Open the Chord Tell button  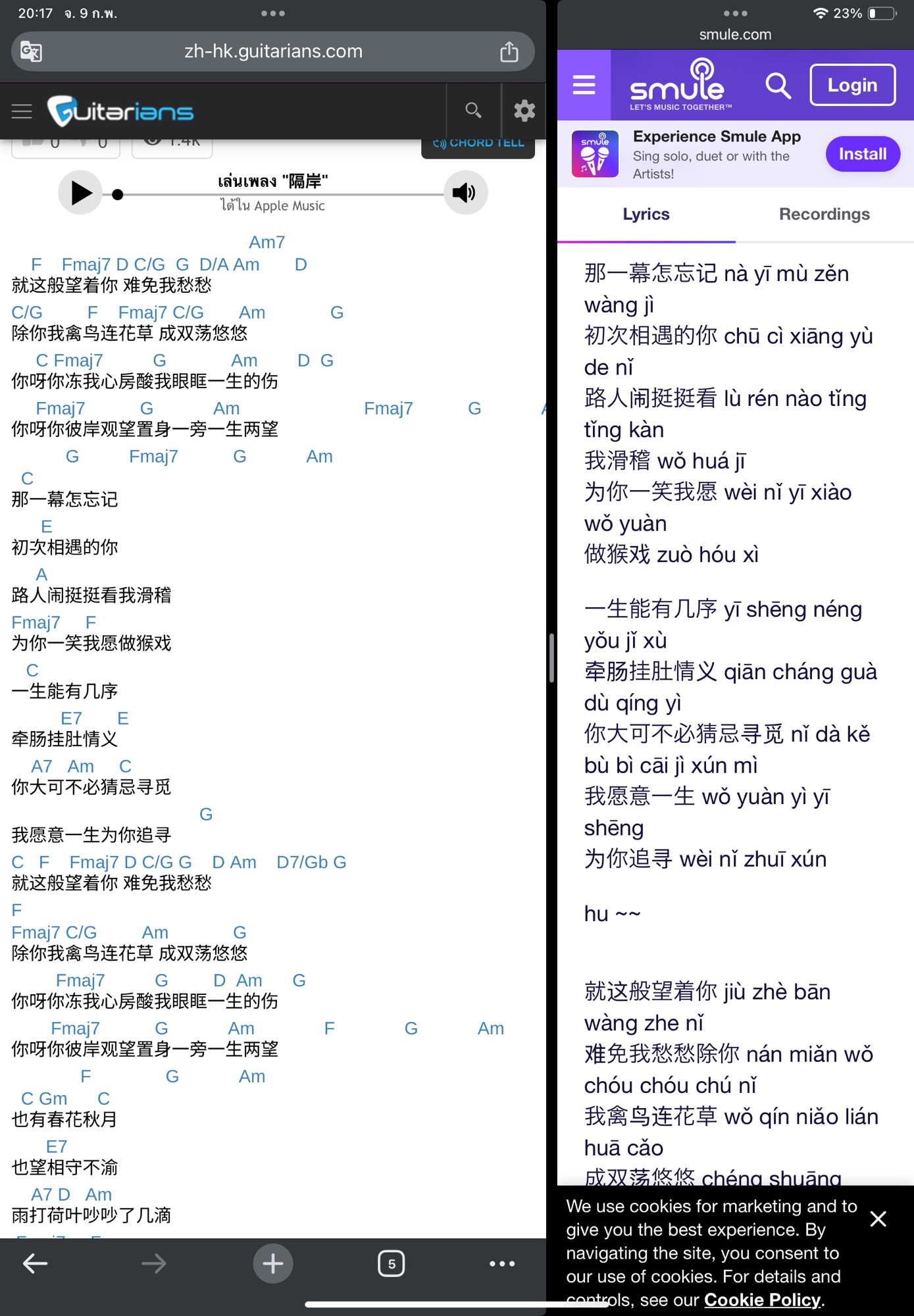click(478, 143)
